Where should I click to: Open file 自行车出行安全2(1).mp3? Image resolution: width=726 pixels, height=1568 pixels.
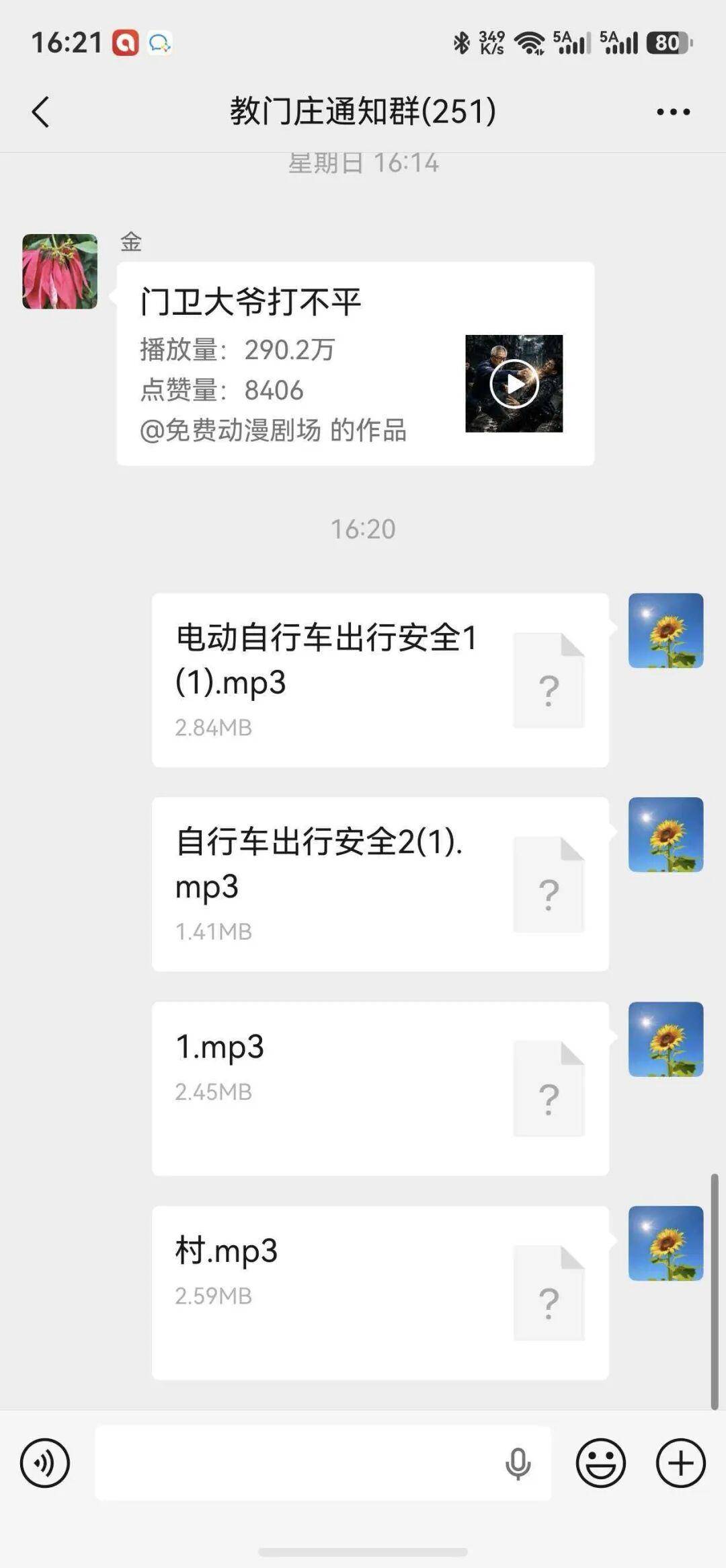pyautogui.click(x=380, y=884)
